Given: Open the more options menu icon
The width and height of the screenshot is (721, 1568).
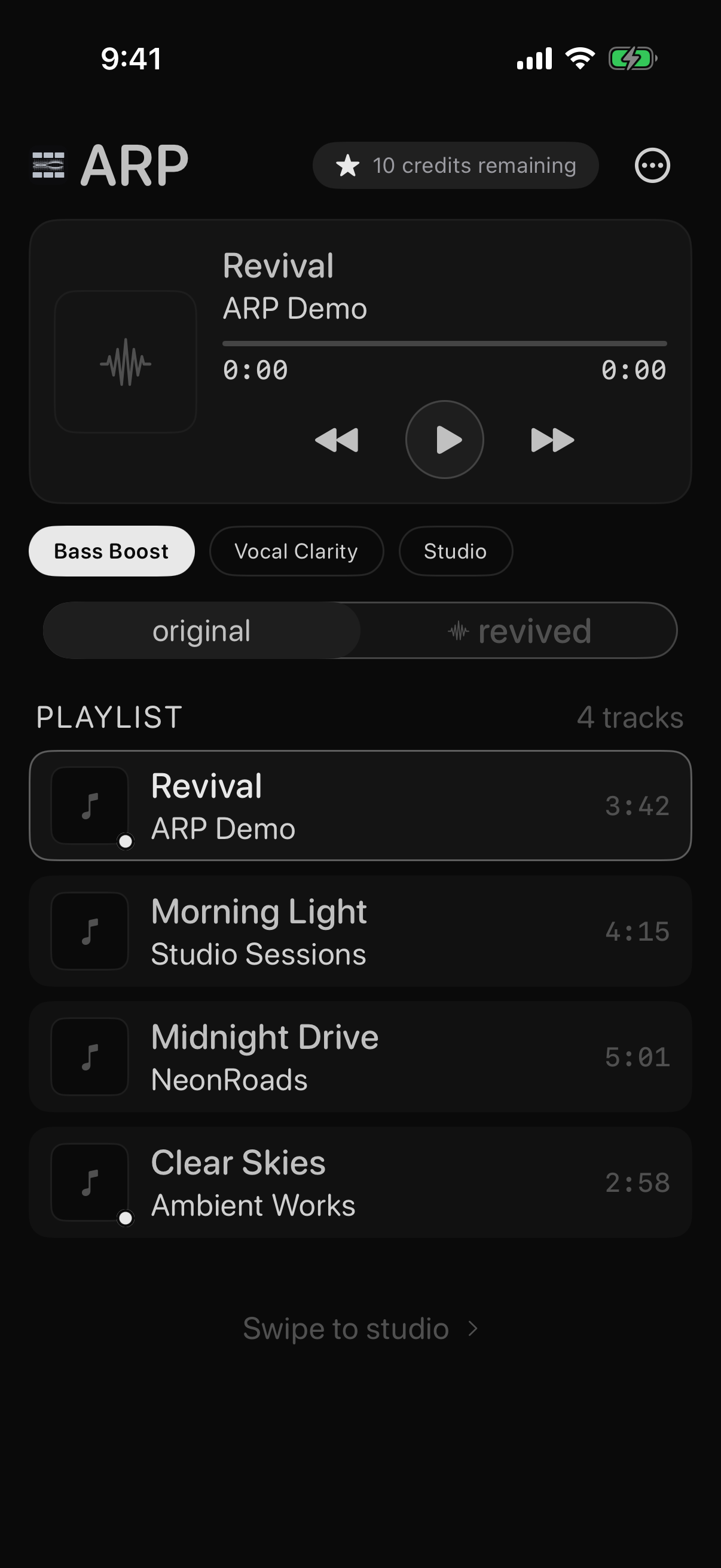Looking at the screenshot, I should click(x=652, y=165).
